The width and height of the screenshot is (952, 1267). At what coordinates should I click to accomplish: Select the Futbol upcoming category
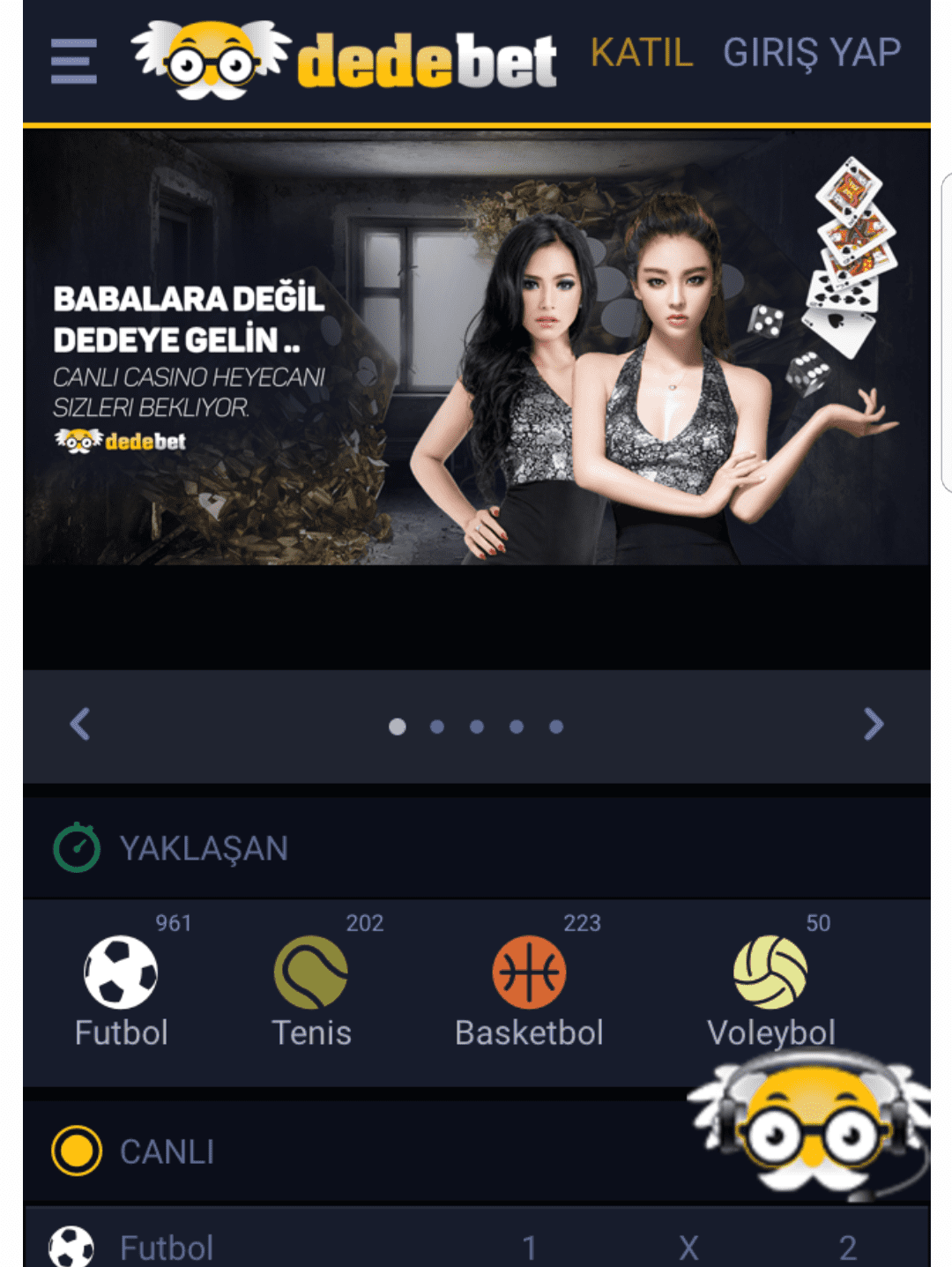(x=121, y=988)
